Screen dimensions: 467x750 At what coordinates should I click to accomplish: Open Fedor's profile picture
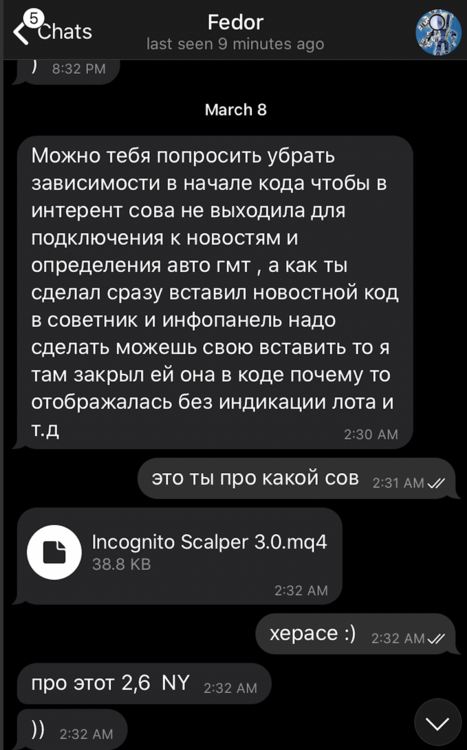(438, 33)
